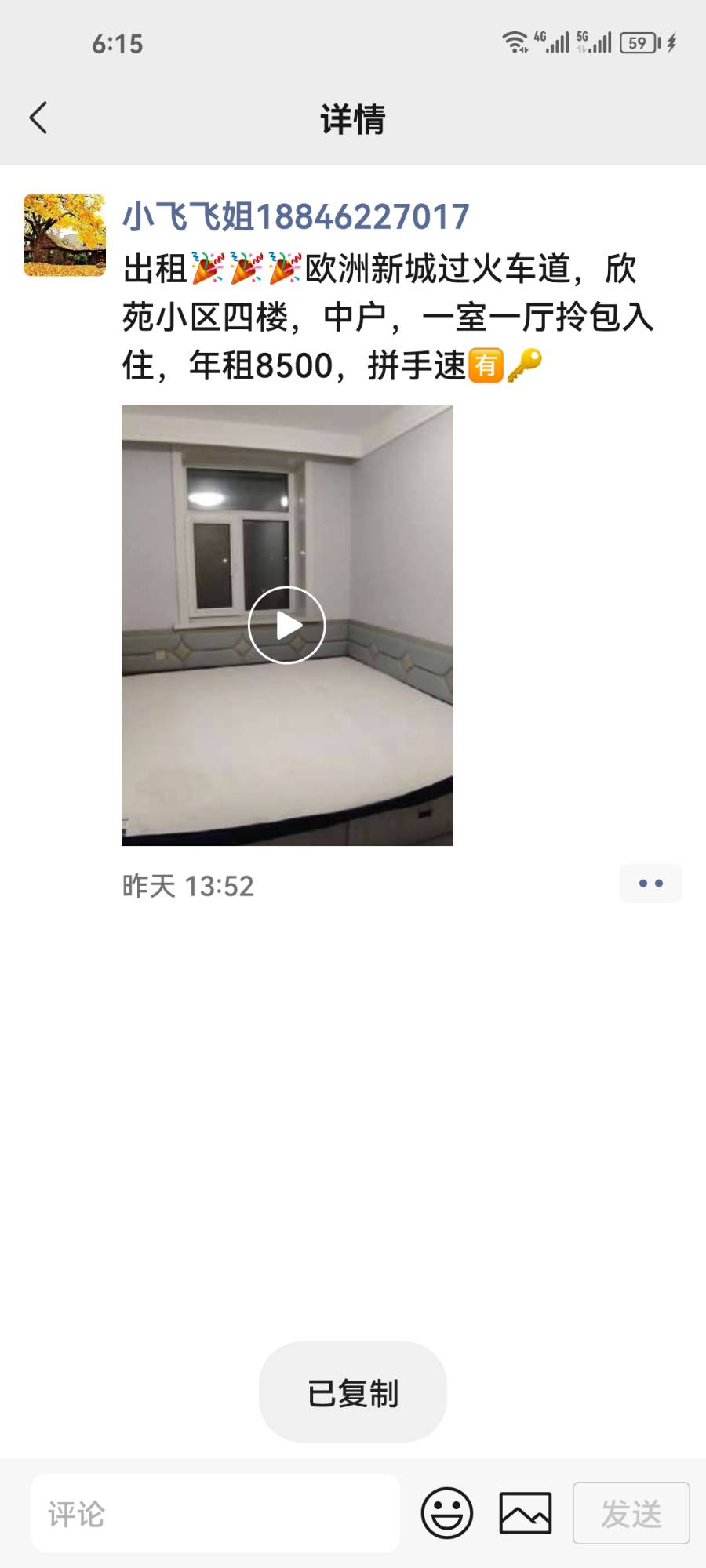Screen dimensions: 706x1568
Task: Open 小飞飞姐's profile avatar
Action: click(x=64, y=235)
